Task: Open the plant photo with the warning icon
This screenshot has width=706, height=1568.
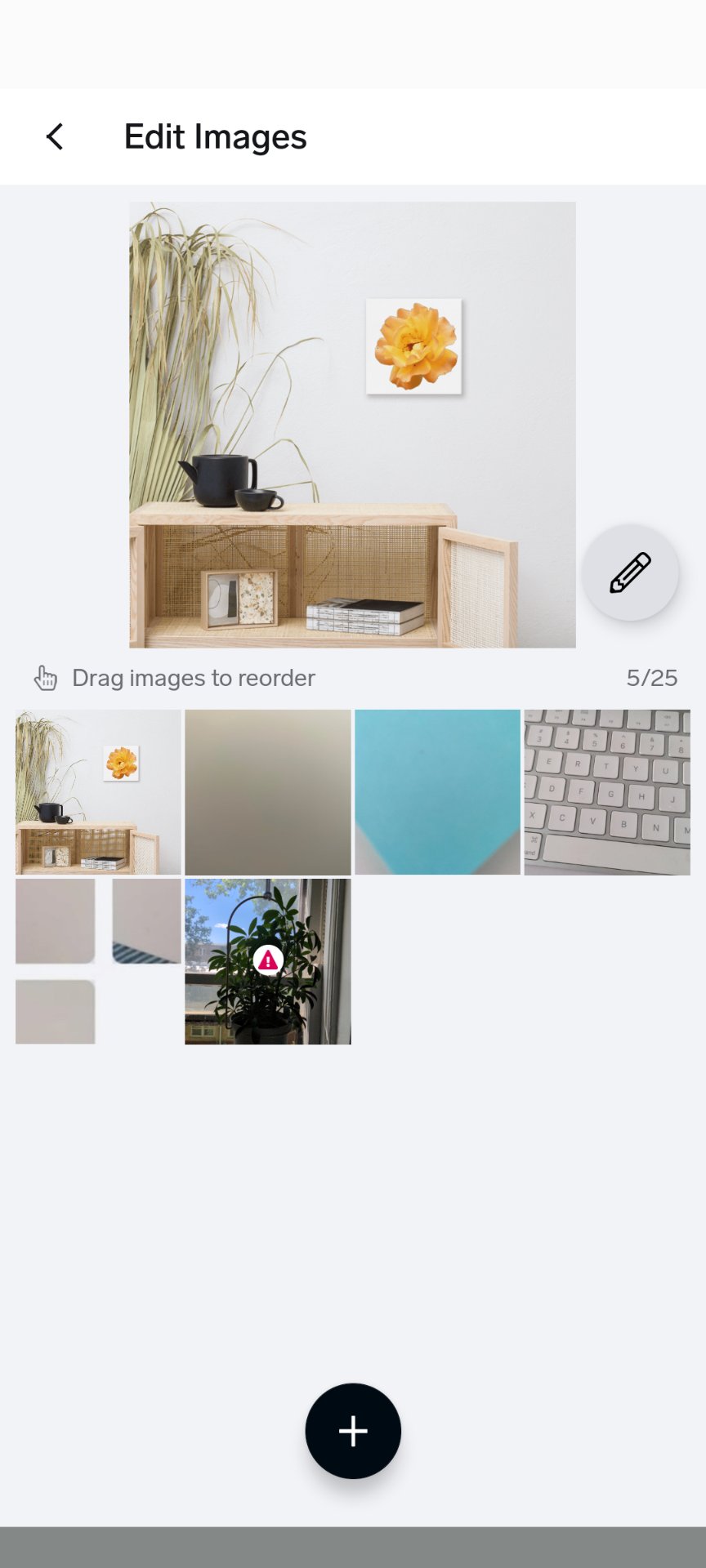Action: pyautogui.click(x=268, y=961)
